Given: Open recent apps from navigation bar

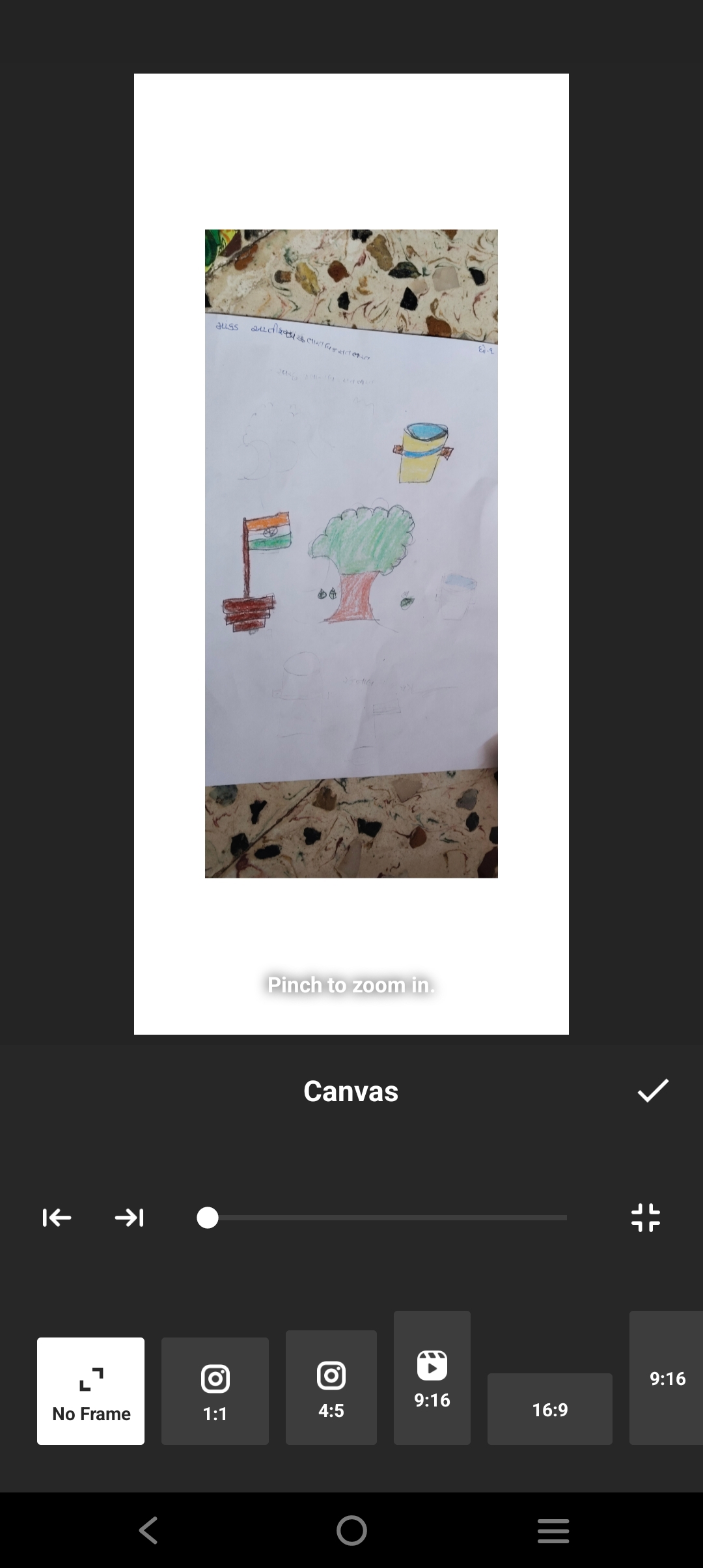Looking at the screenshot, I should 553,1530.
